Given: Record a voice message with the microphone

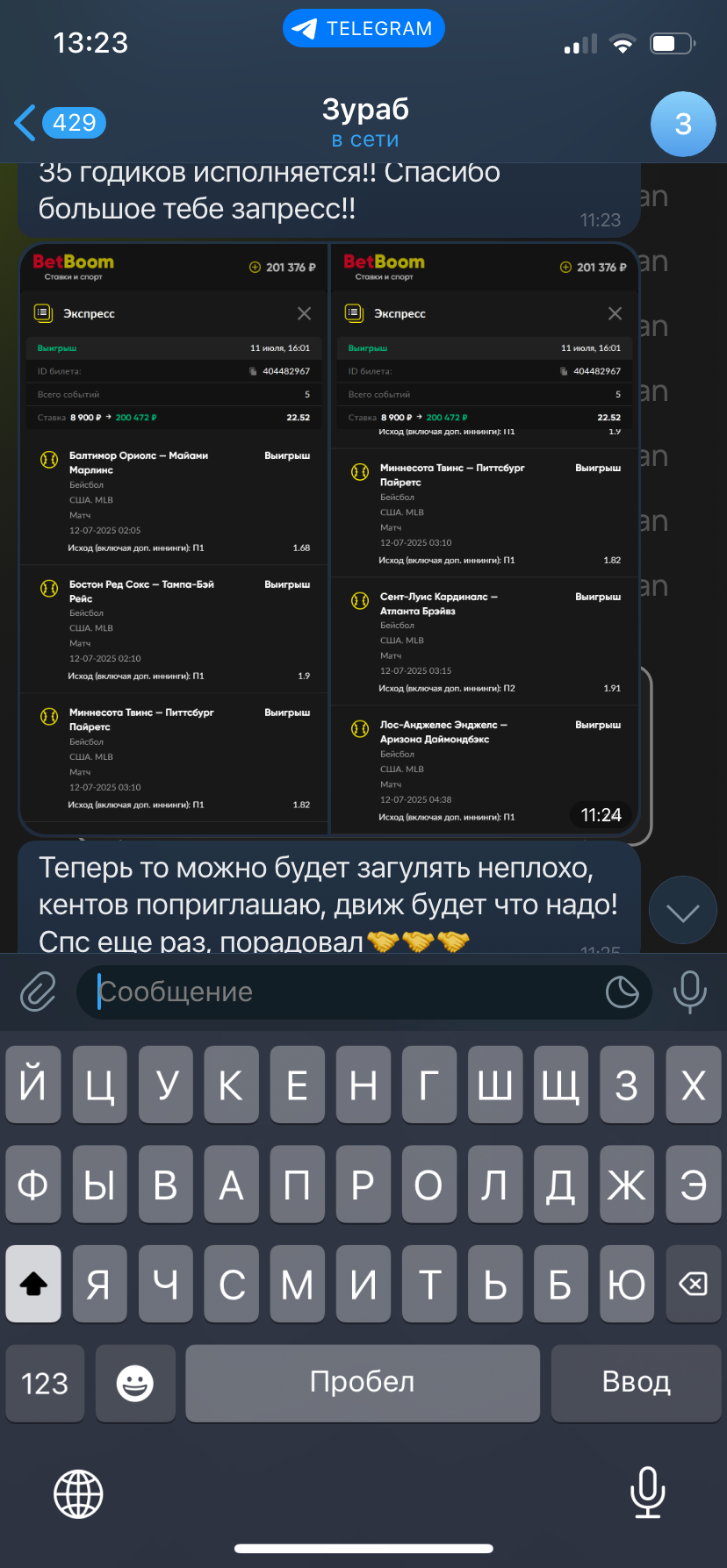Looking at the screenshot, I should coord(689,992).
